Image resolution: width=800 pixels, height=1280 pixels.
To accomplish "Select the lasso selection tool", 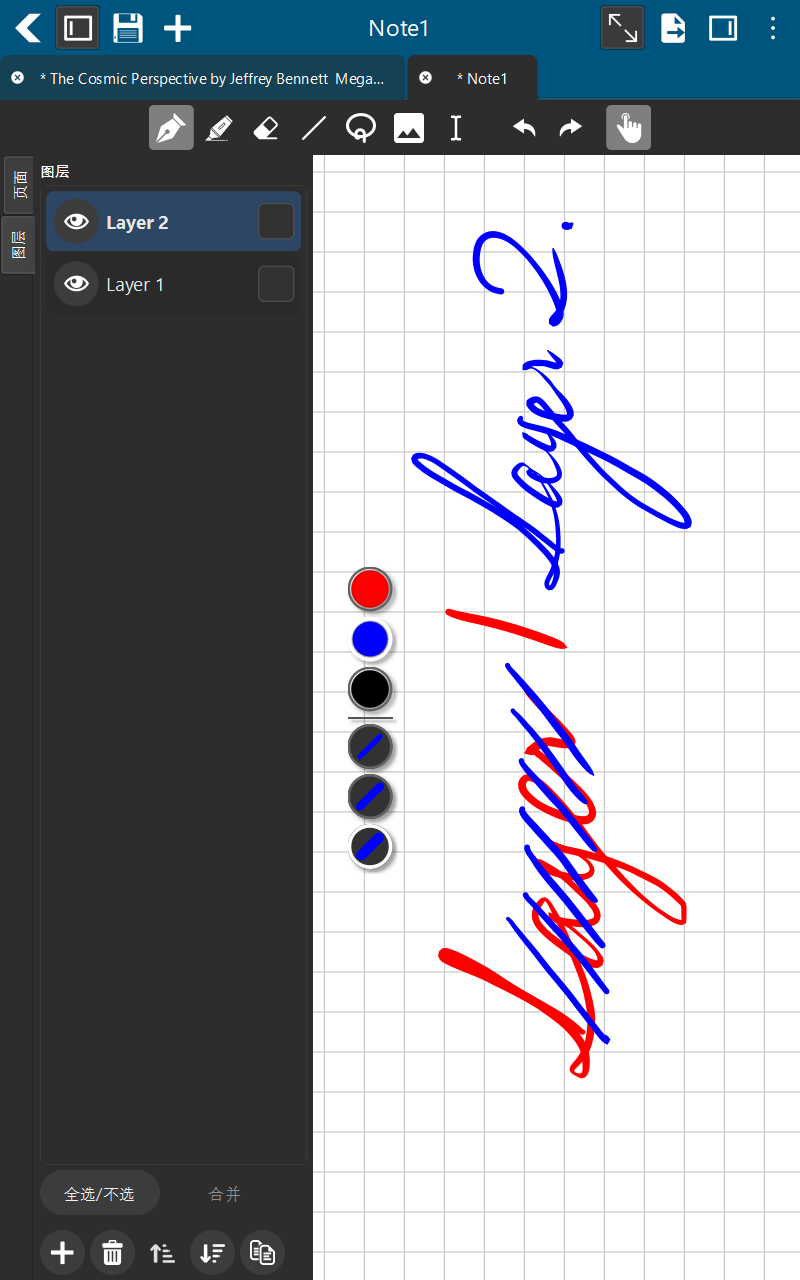I will pos(361,128).
